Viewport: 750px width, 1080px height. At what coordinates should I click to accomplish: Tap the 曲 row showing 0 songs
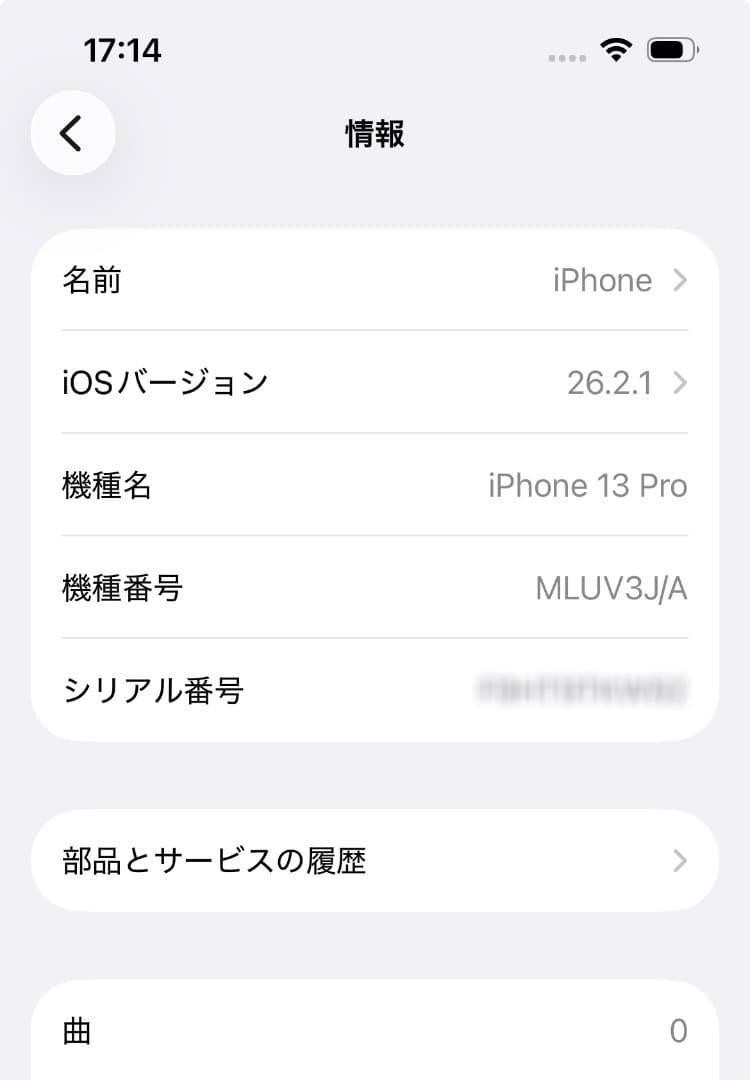pos(375,1030)
